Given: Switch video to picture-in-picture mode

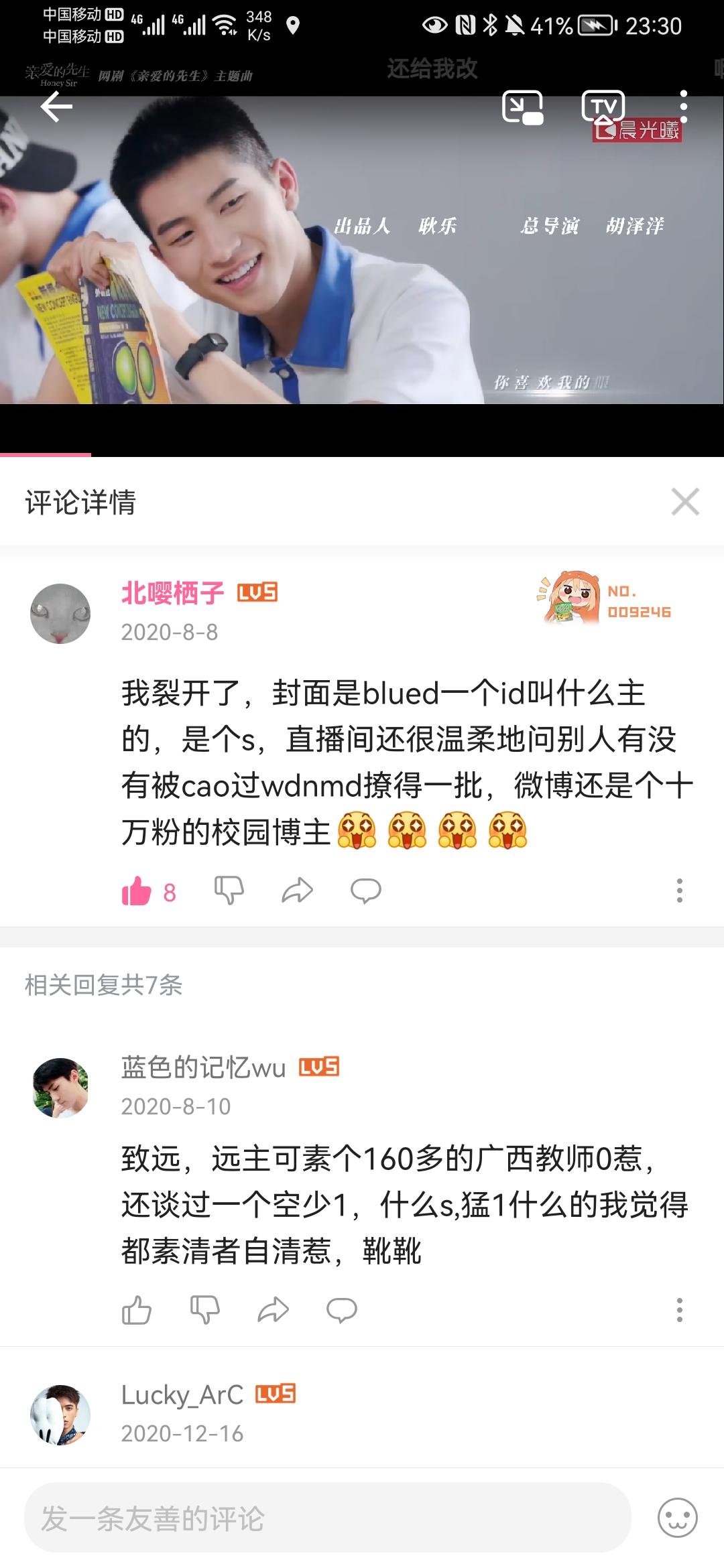Looking at the screenshot, I should click(522, 107).
